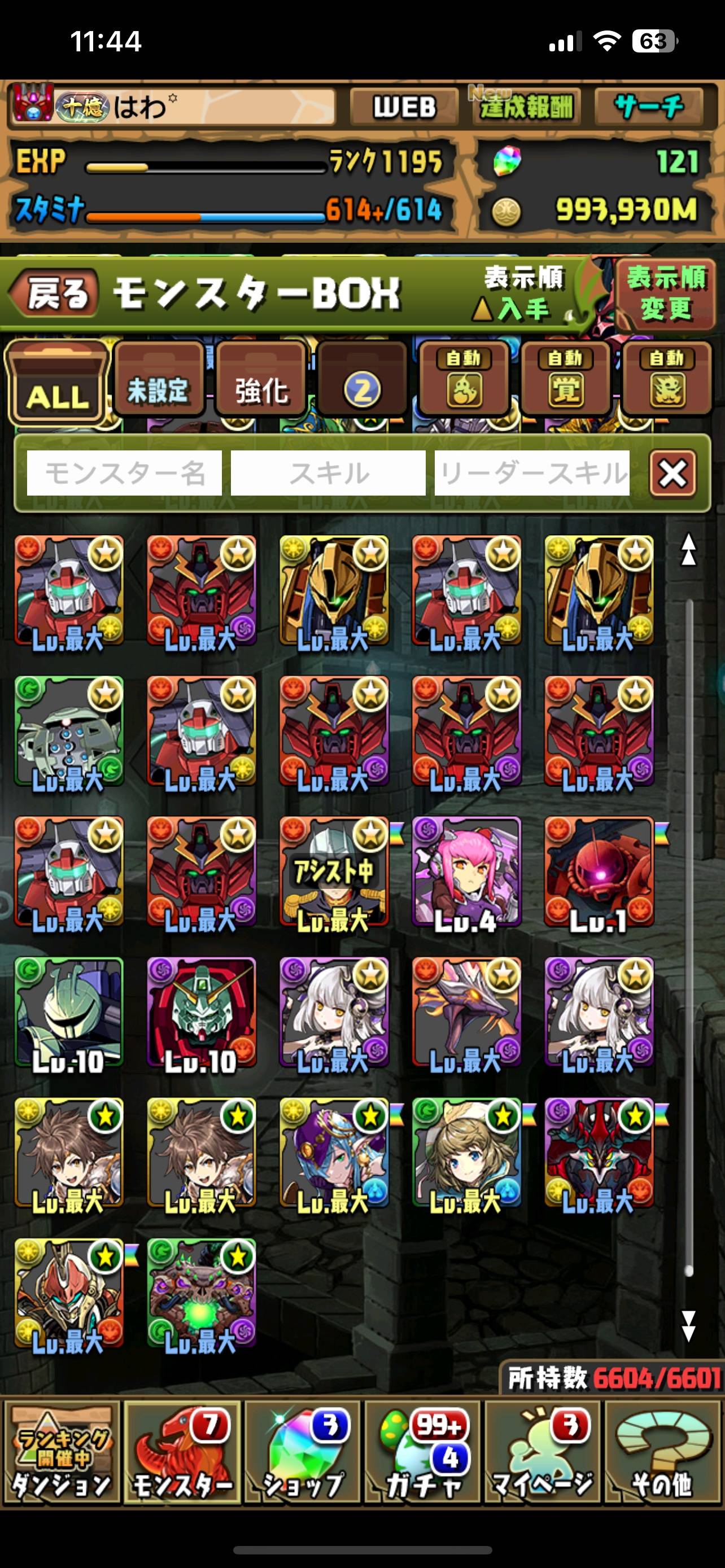The height and width of the screenshot is (1568, 725).
Task: Open 達成報酬 achievement rewards
Action: [526, 107]
